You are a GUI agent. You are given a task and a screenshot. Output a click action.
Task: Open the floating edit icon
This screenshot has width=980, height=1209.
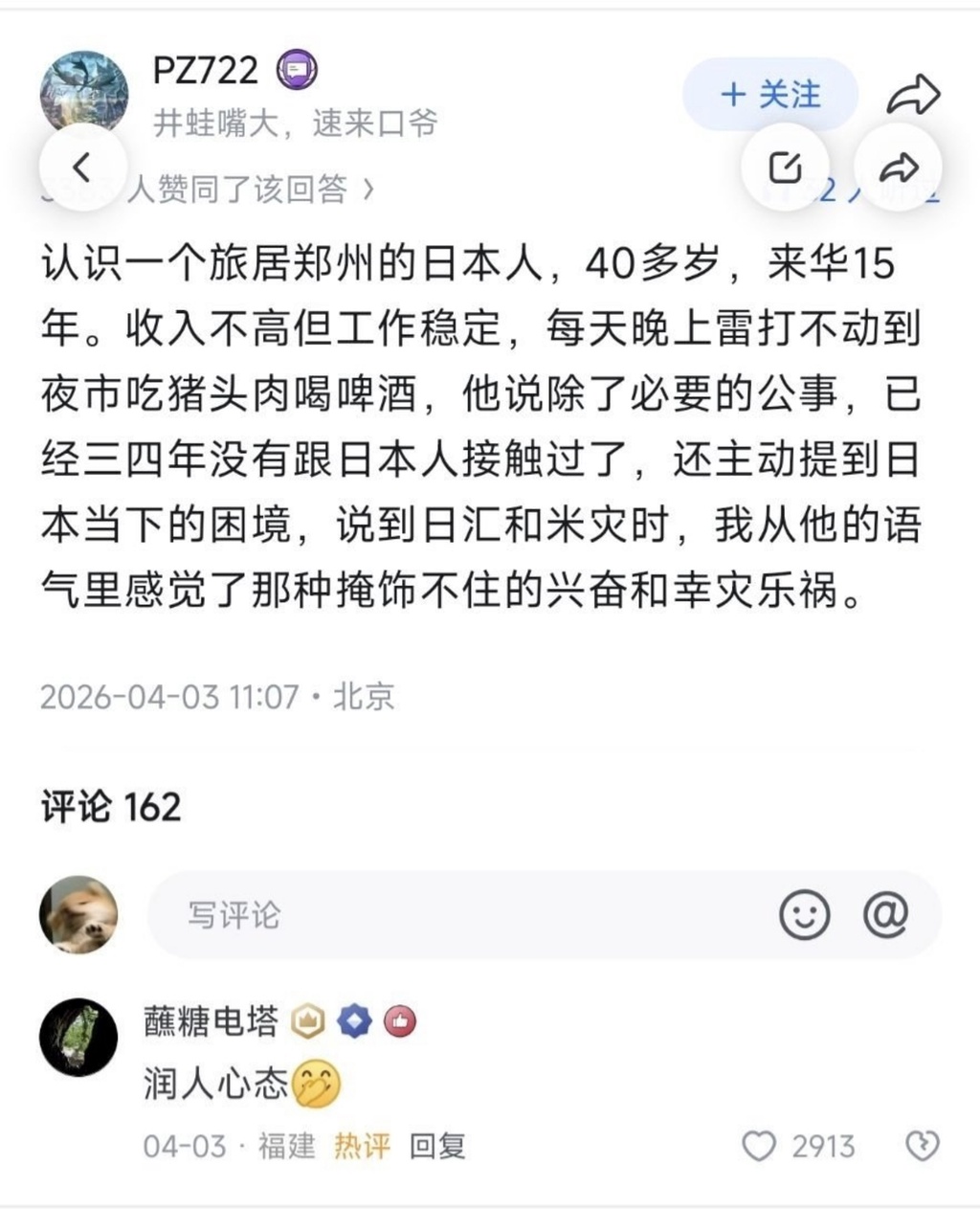click(786, 168)
